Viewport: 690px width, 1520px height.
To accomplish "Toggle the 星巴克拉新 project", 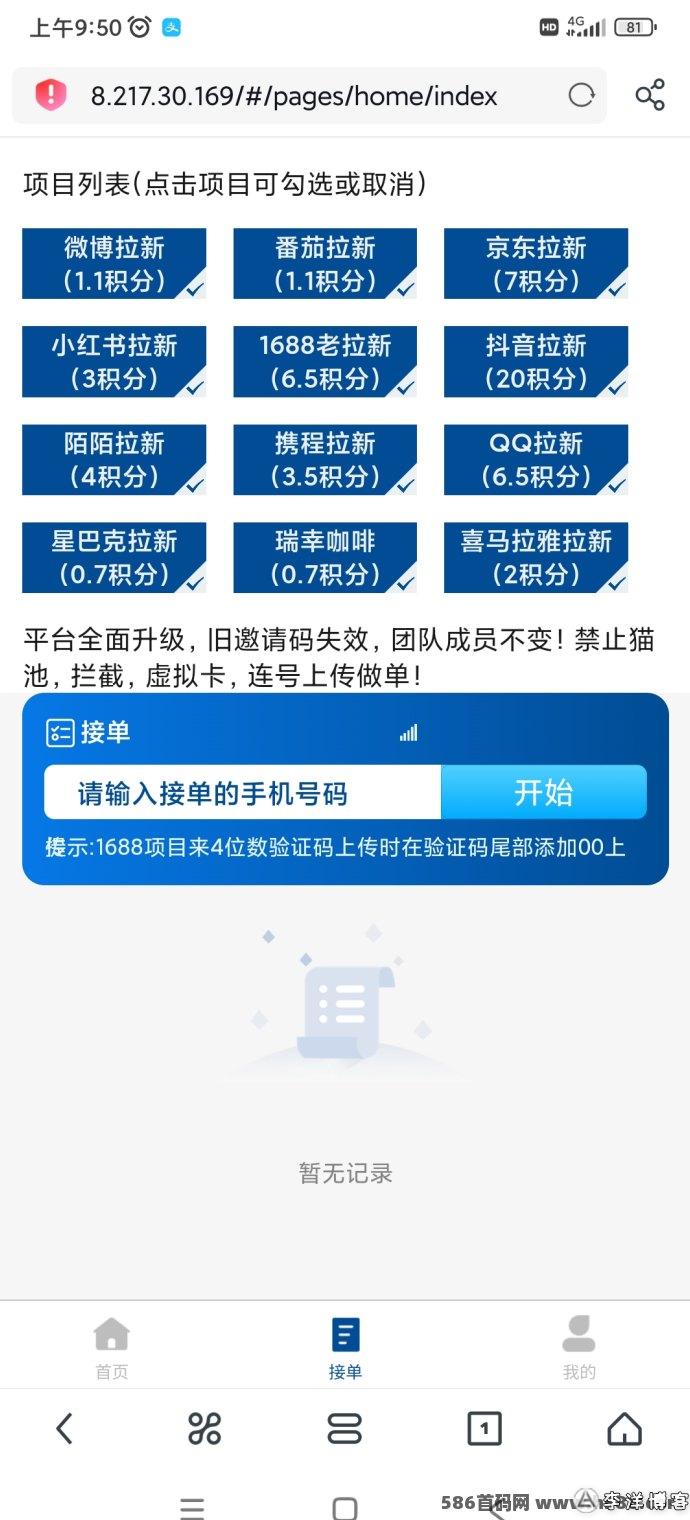I will point(114,558).
